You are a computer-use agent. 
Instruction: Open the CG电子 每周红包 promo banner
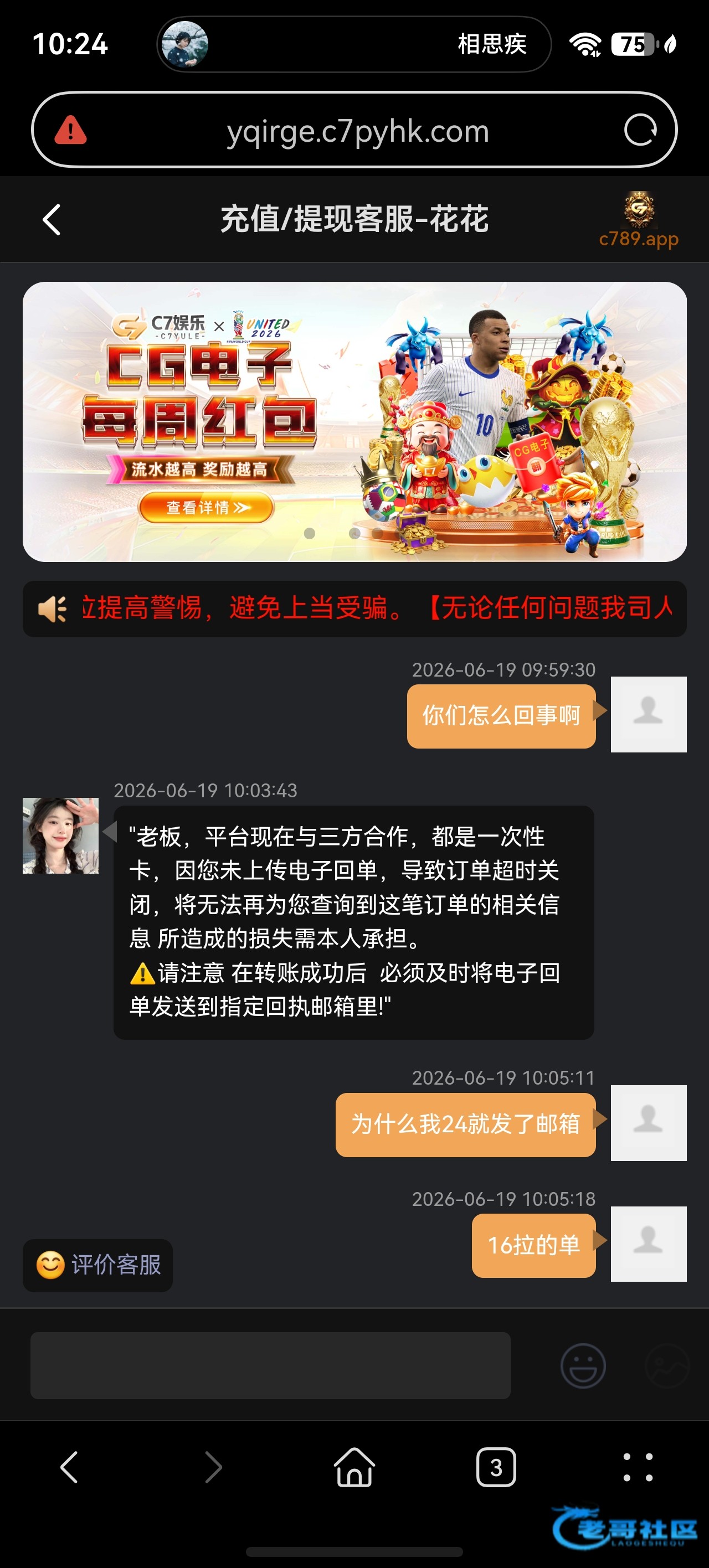pos(354,421)
